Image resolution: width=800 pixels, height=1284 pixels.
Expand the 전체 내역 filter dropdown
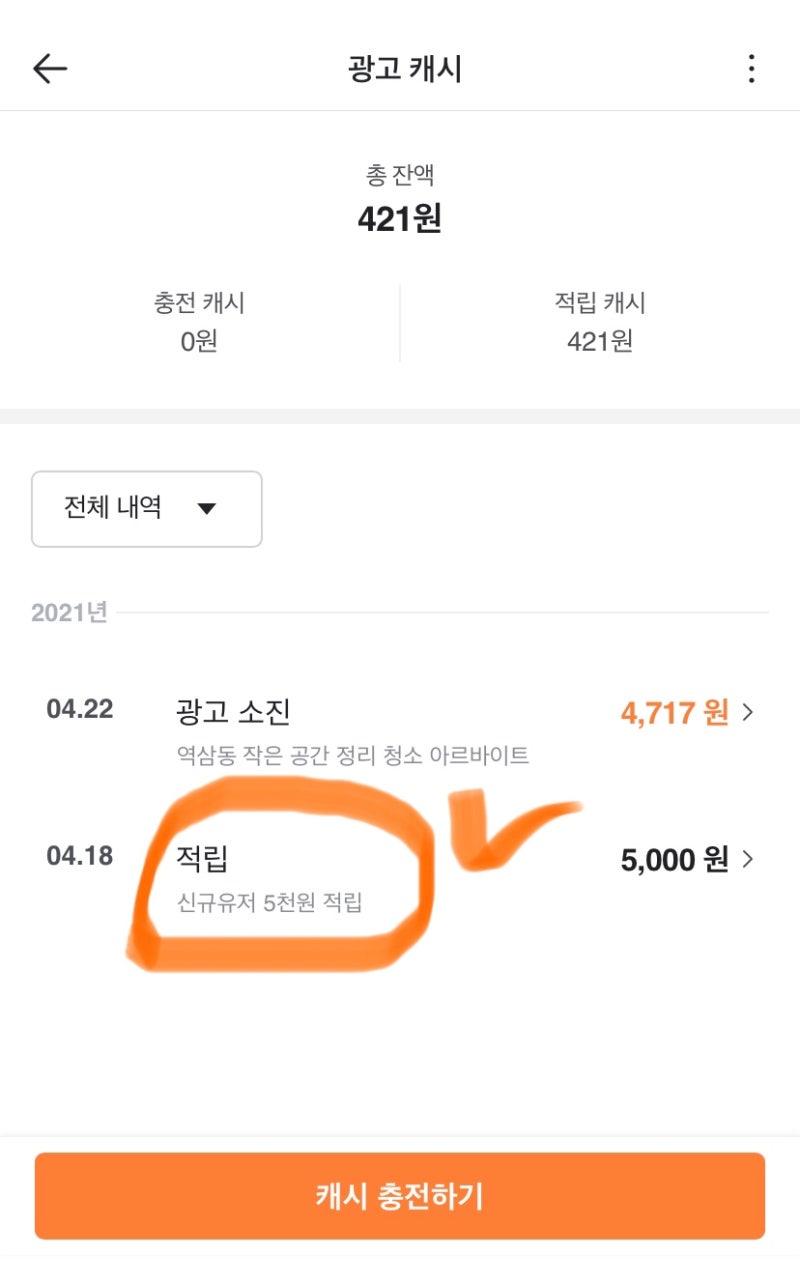[147, 509]
